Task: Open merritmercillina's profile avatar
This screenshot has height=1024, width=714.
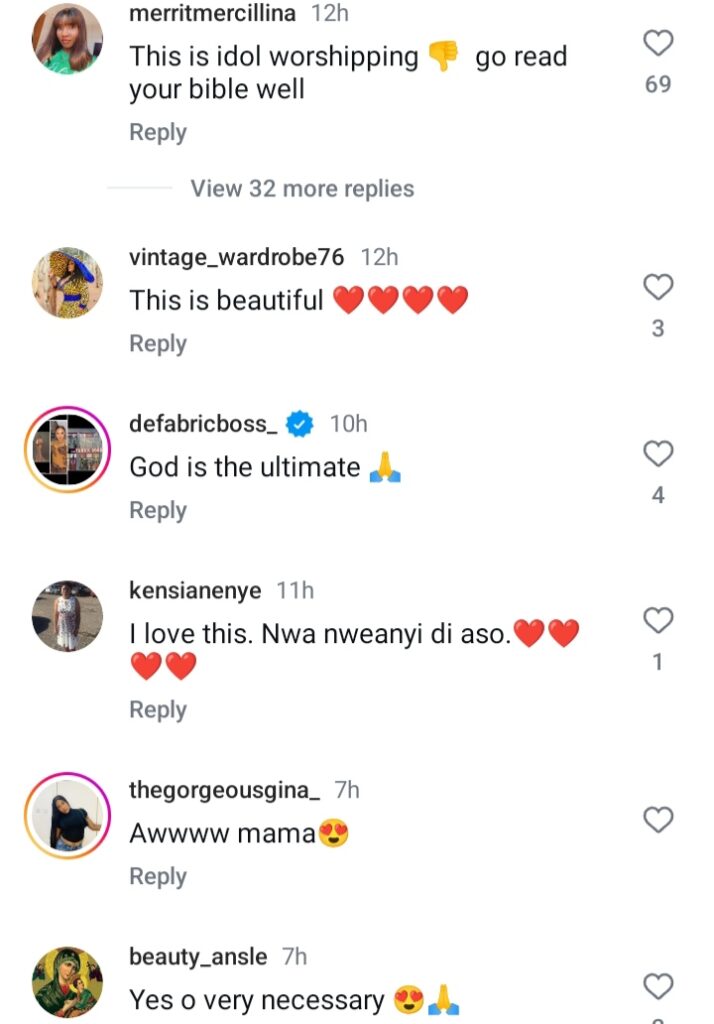Action: [67, 38]
